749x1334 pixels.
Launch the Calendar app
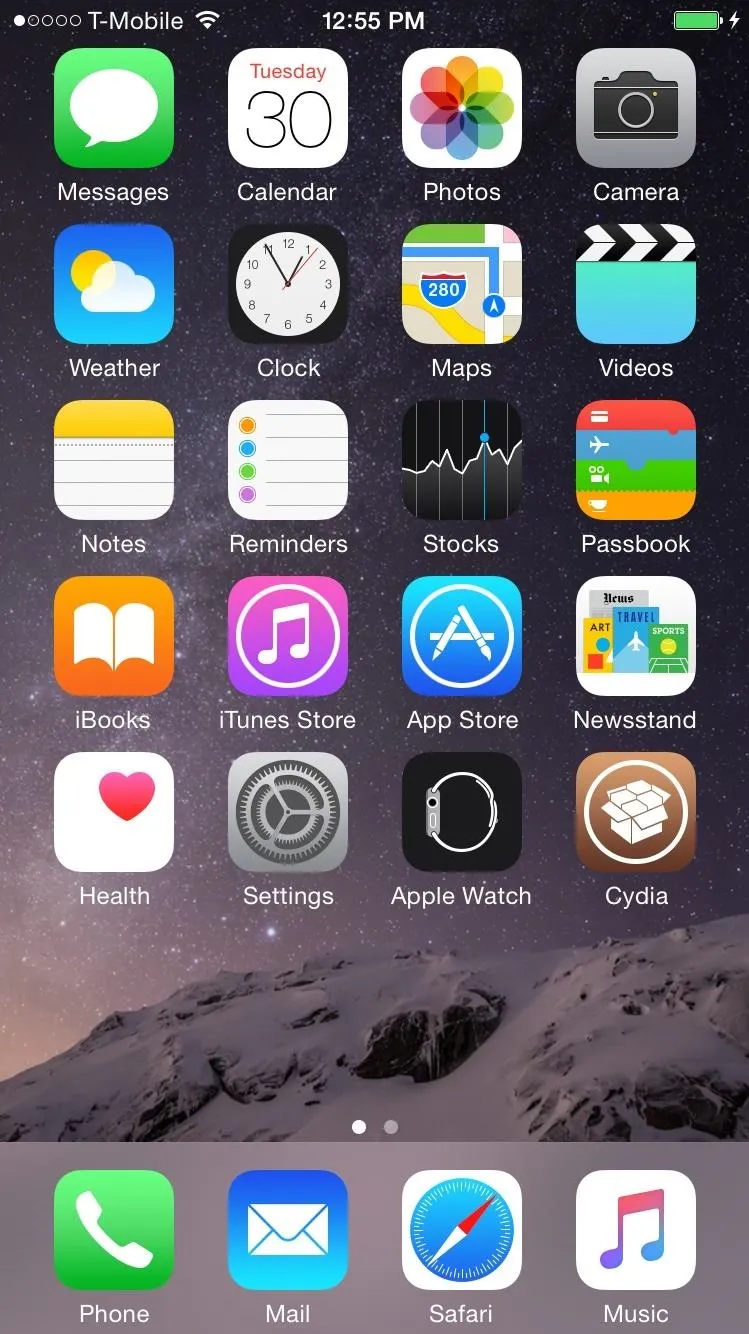pyautogui.click(x=288, y=108)
